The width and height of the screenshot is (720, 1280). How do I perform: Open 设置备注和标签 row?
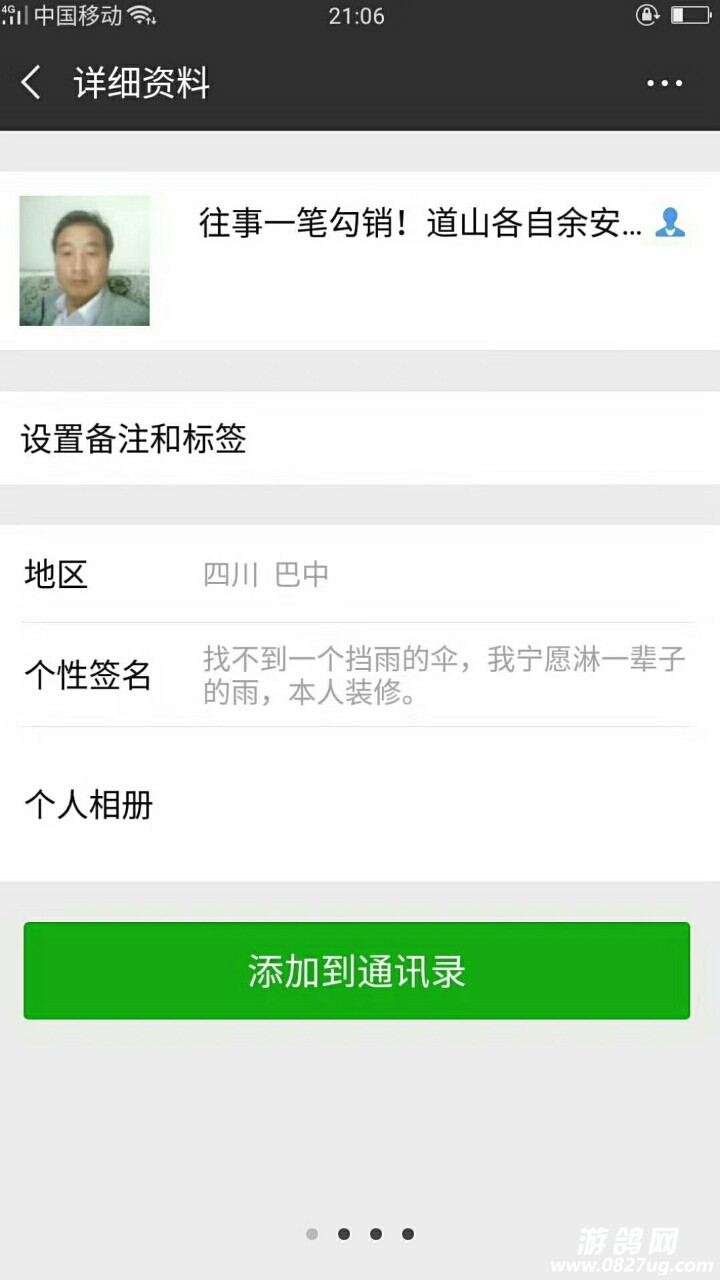(x=360, y=439)
